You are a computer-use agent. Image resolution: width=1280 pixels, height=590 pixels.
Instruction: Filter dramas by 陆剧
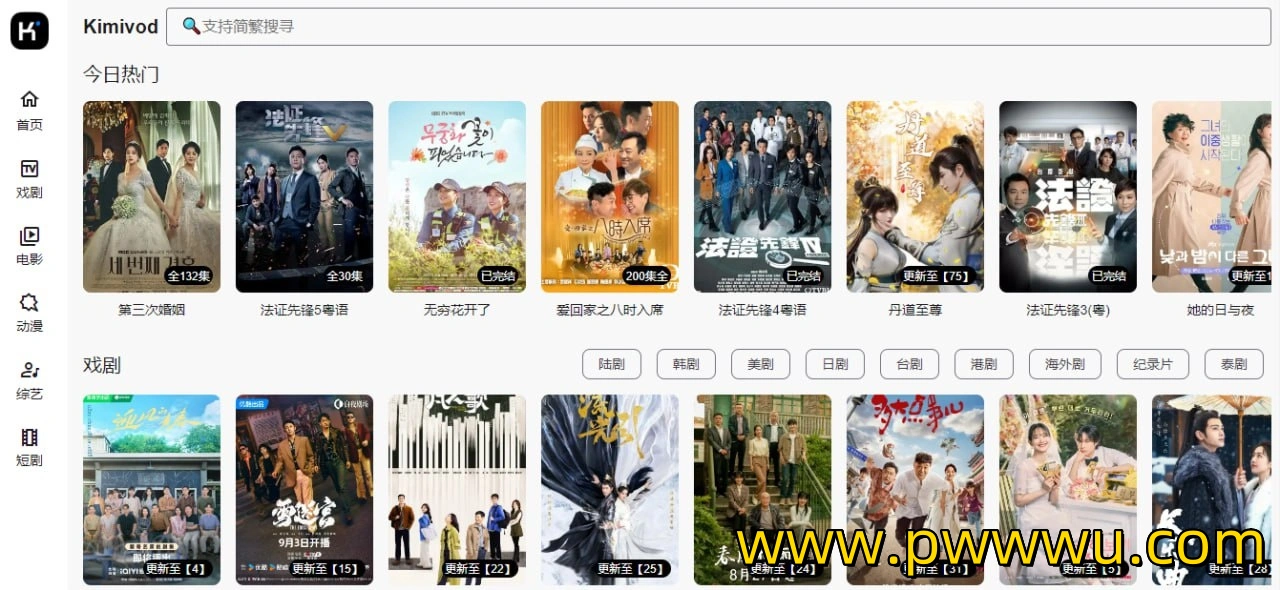click(612, 364)
